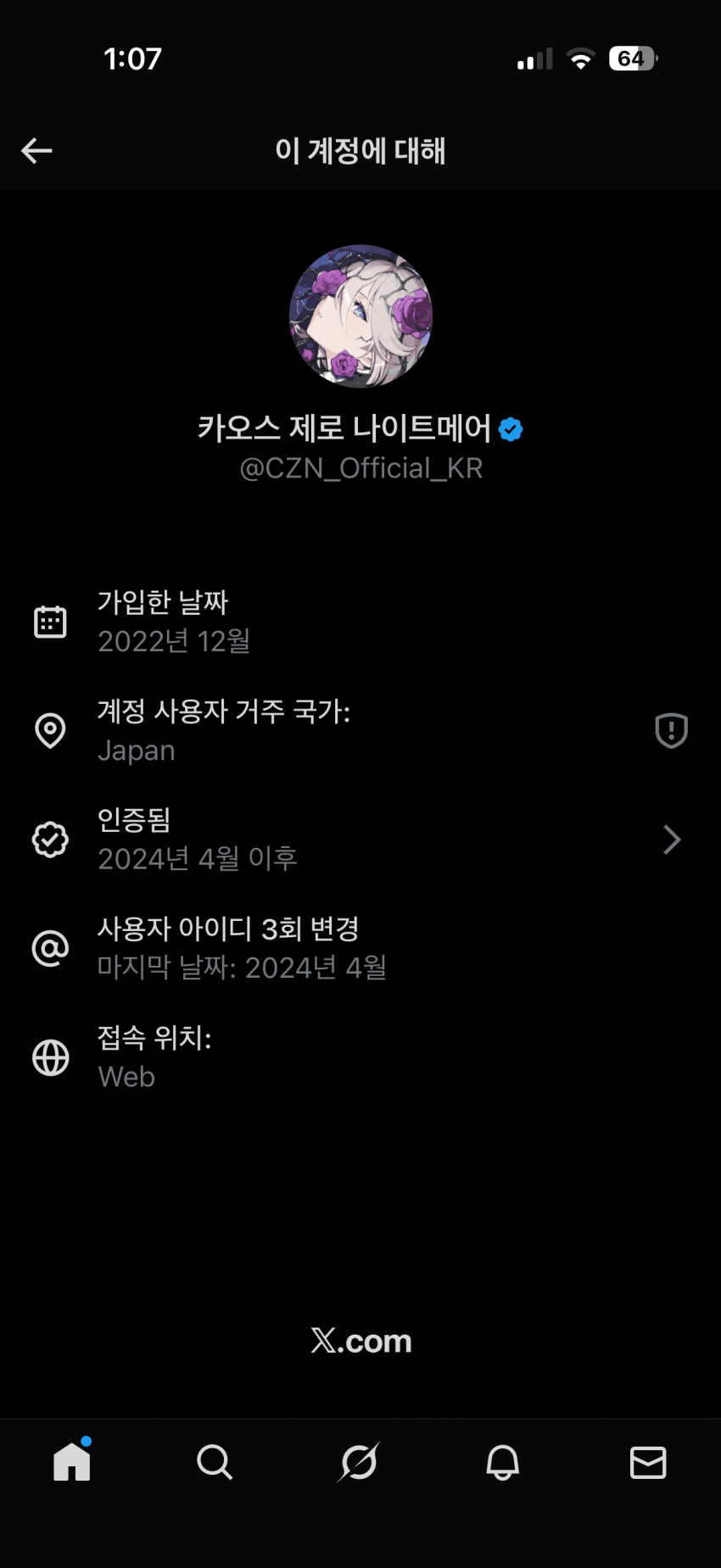Open the notifications bell tab
This screenshot has height=1568, width=721.
click(502, 1462)
